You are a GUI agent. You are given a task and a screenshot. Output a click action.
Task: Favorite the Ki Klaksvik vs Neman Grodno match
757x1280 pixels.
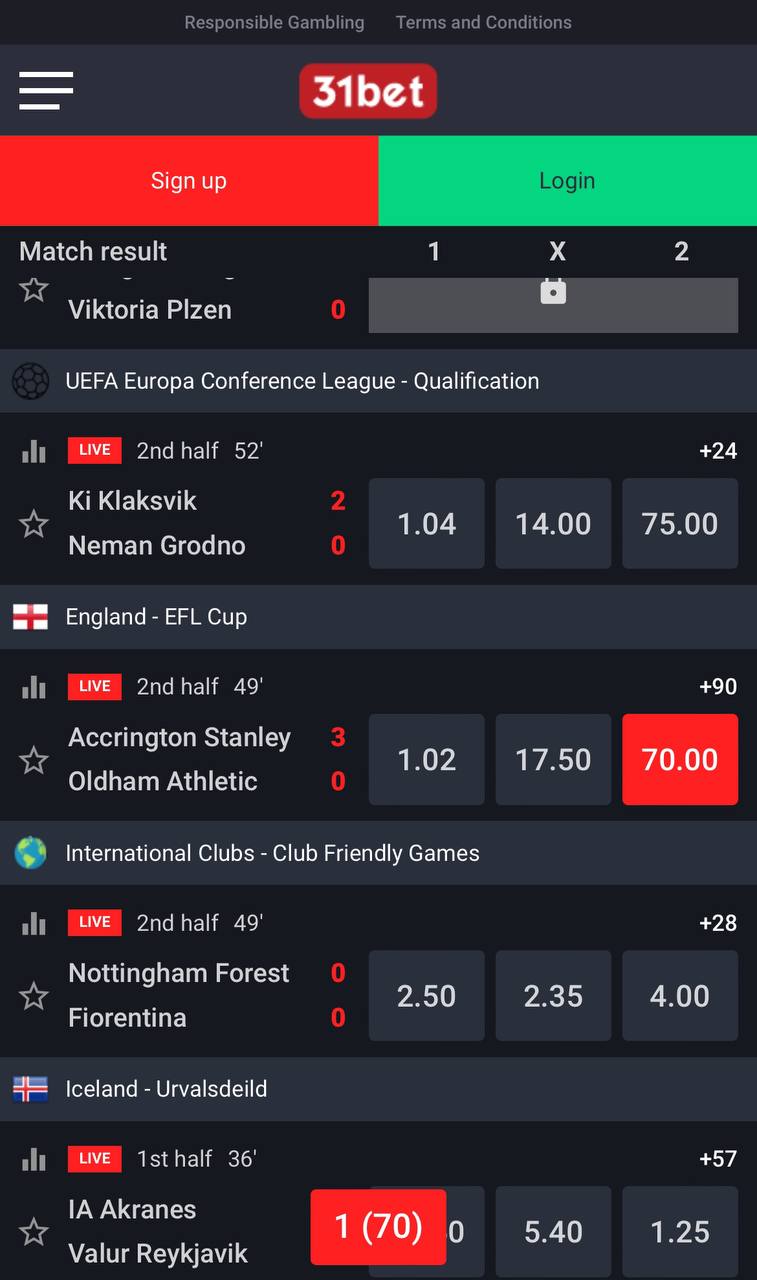33,523
